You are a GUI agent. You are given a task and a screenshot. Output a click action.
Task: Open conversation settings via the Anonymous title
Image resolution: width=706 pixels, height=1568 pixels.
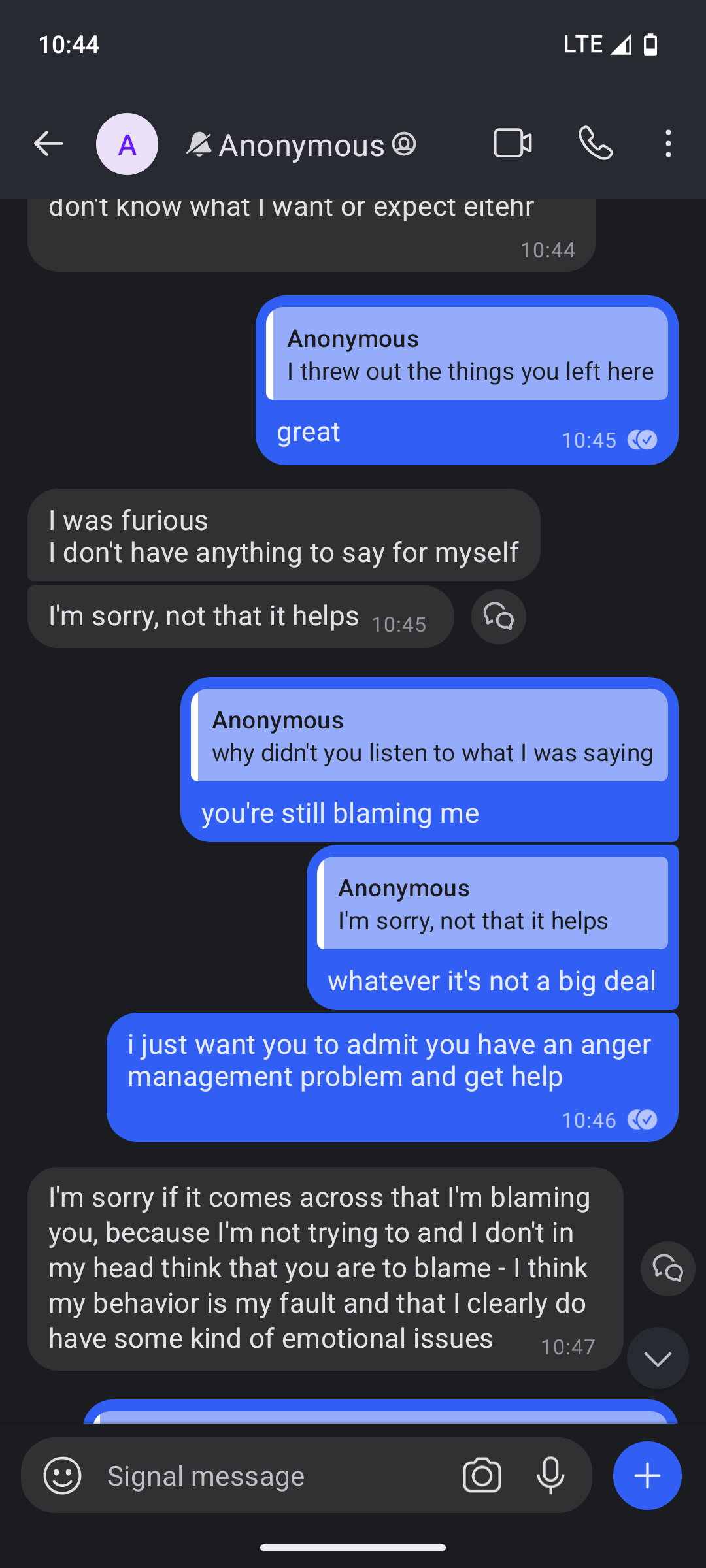301,145
